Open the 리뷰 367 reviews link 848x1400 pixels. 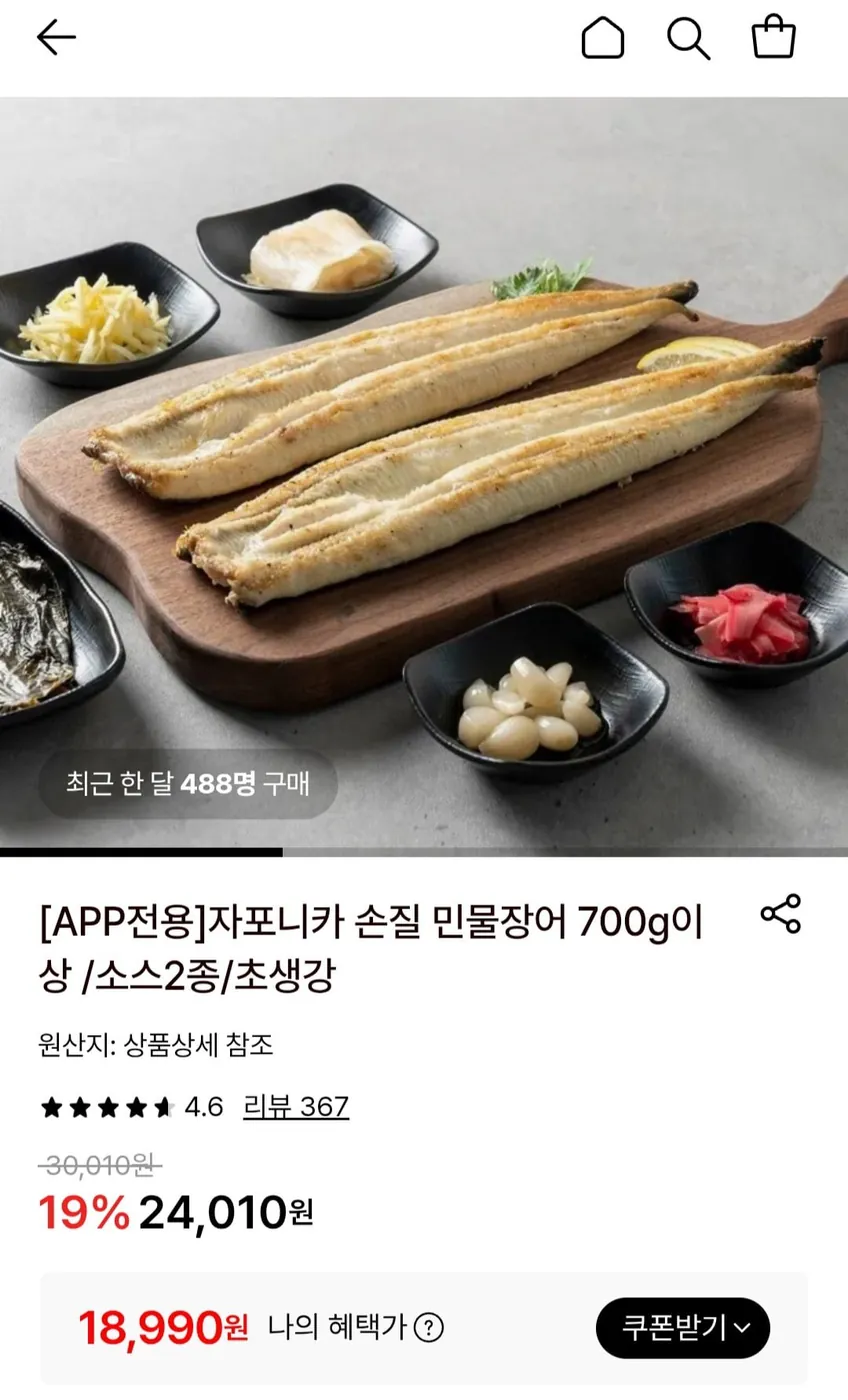pyautogui.click(x=294, y=1107)
